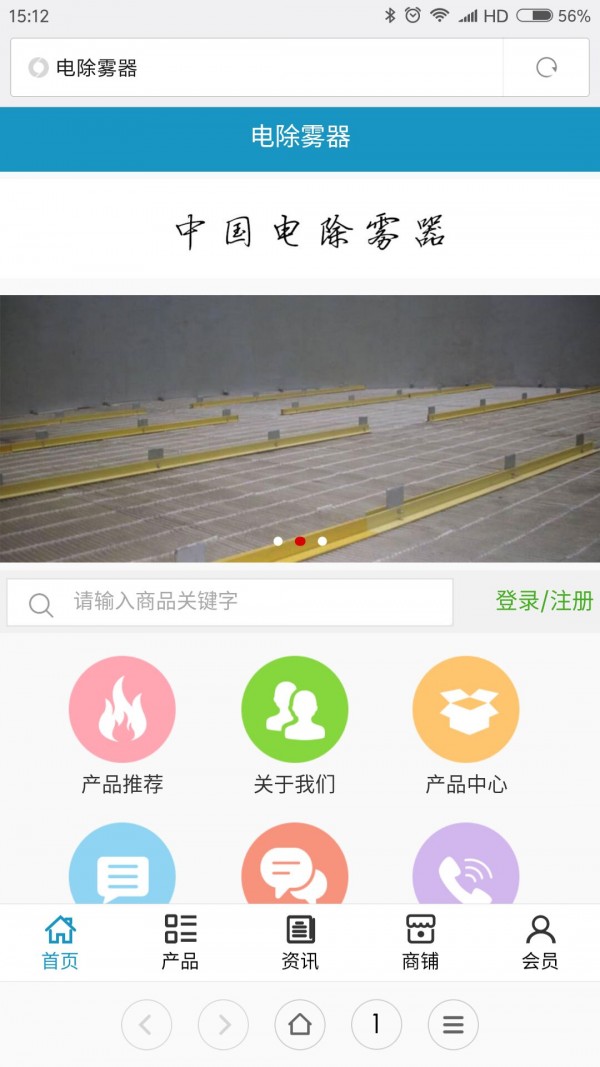Tap the purple phone contact tile
This screenshot has height=1067, width=600.
pyautogui.click(x=466, y=867)
